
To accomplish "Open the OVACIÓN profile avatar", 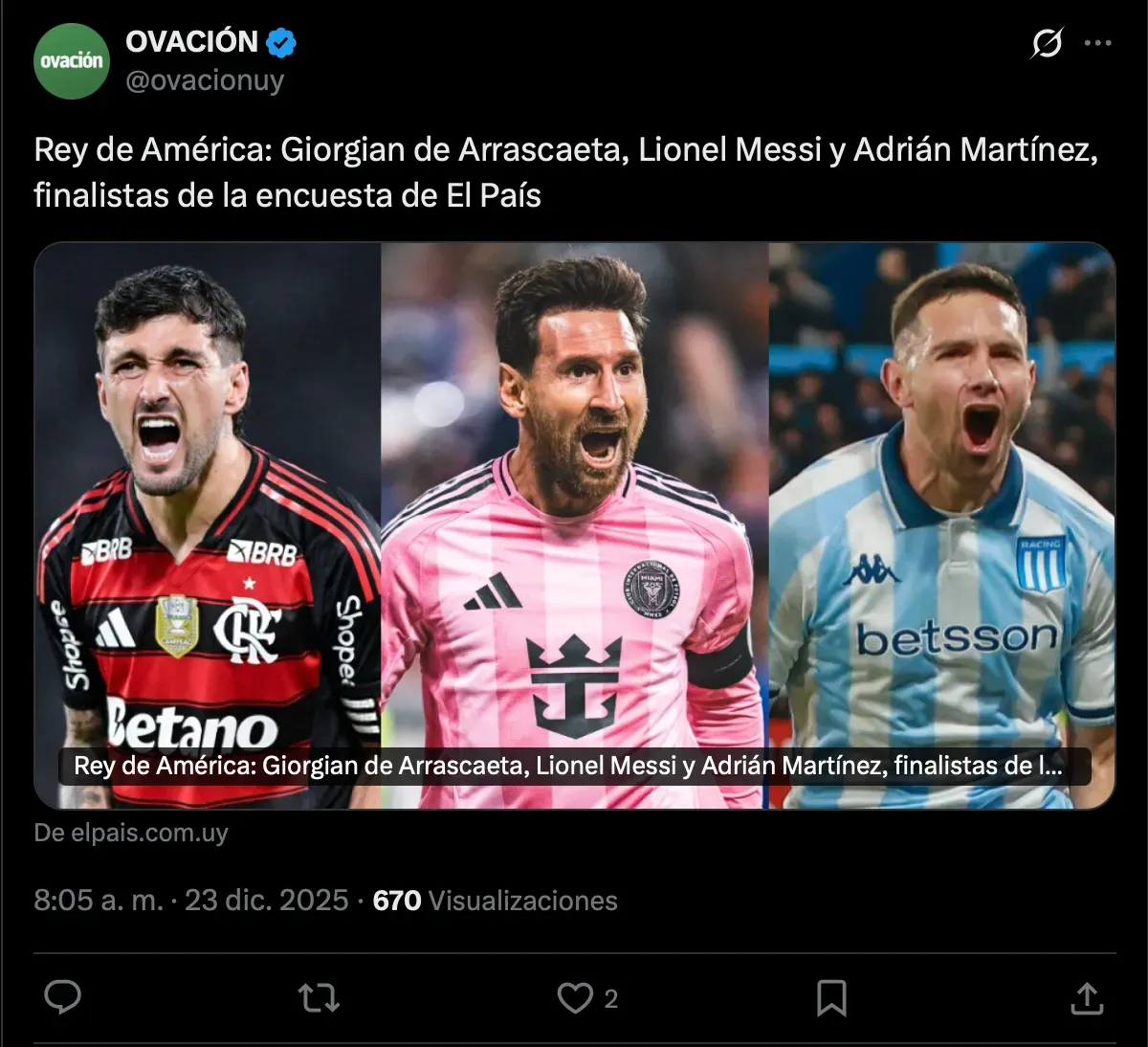I will coord(72,61).
